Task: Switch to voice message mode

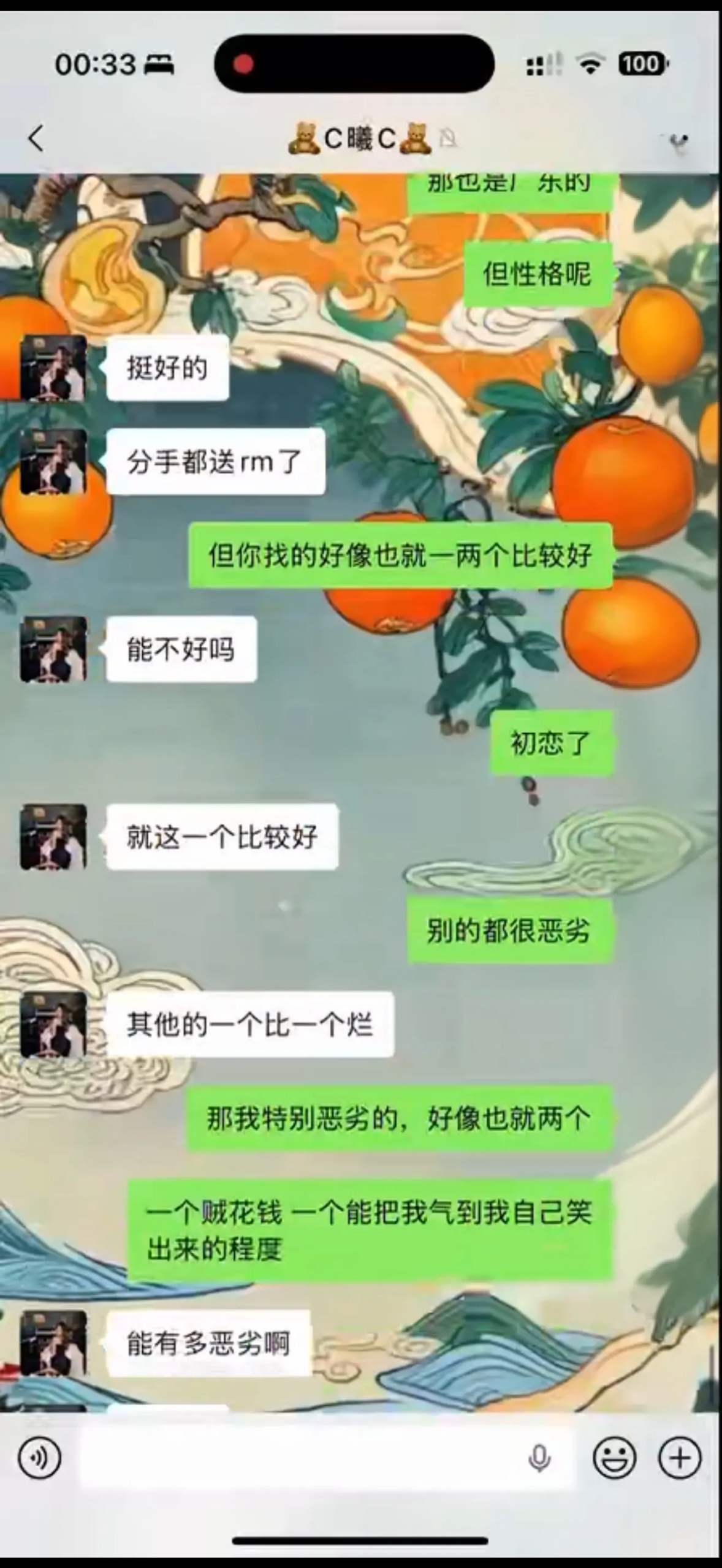Action: coord(40,1458)
